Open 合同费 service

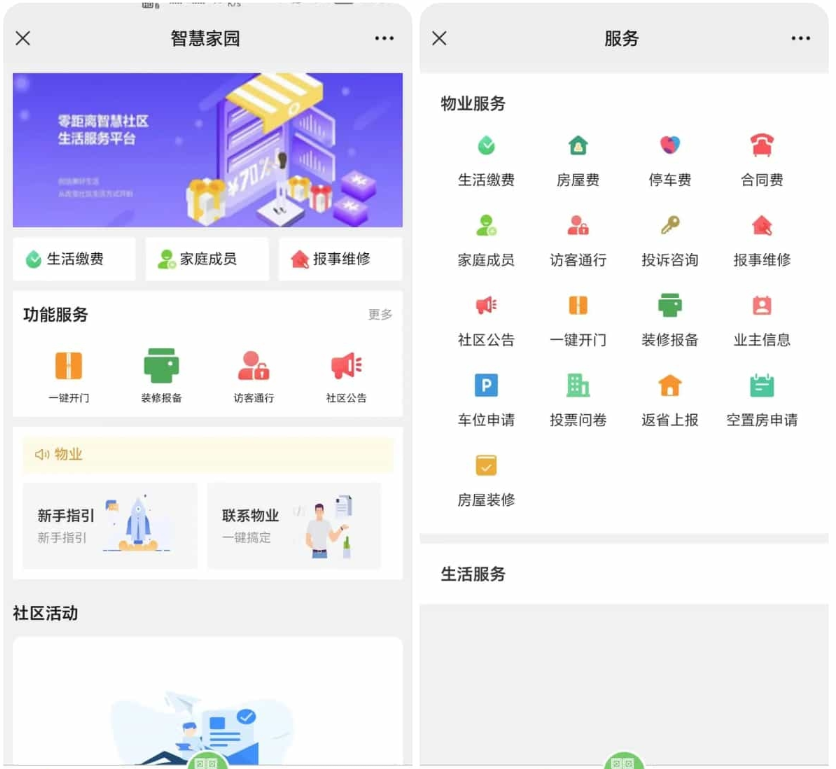pos(762,160)
